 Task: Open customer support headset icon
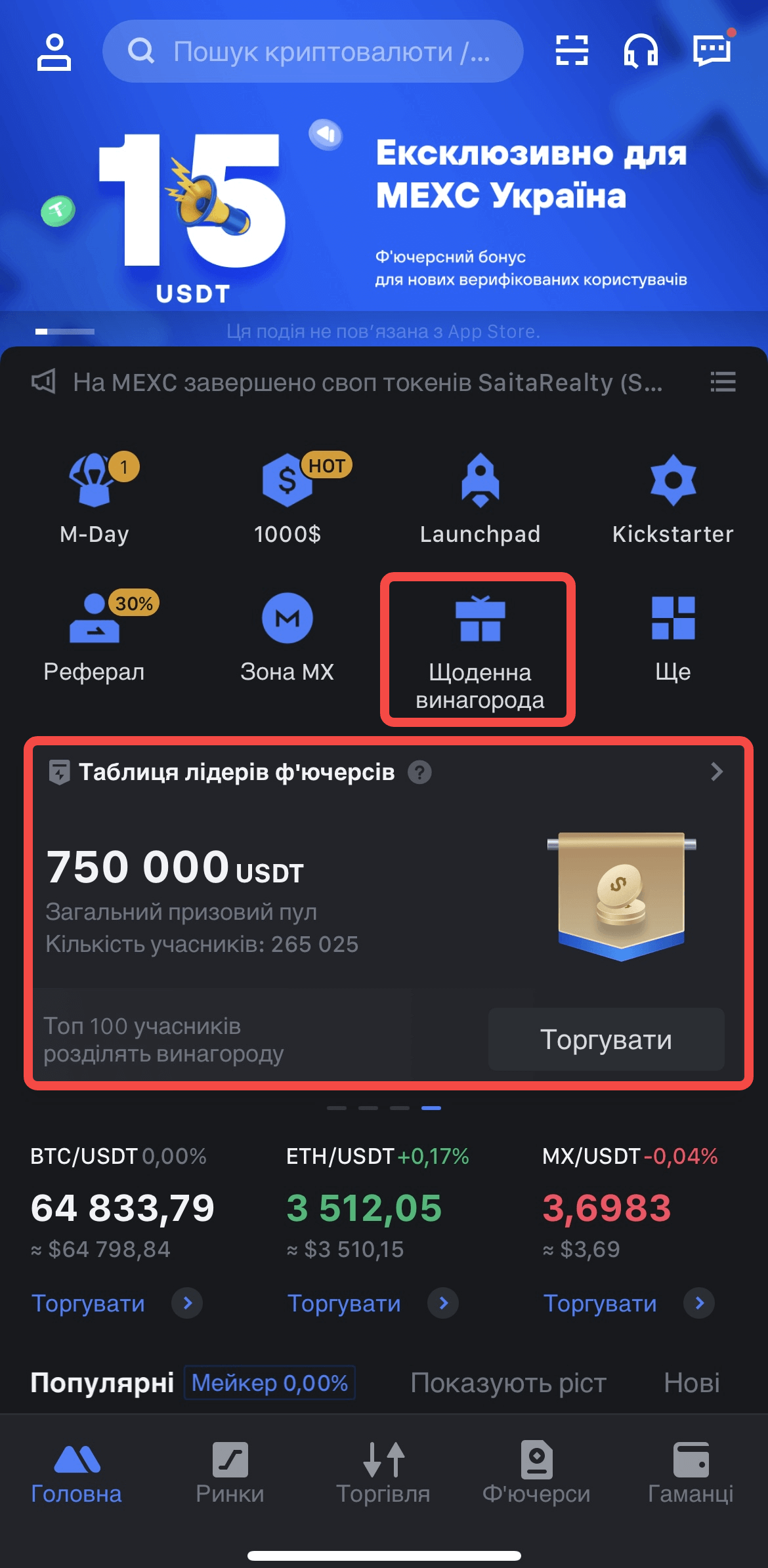pyautogui.click(x=641, y=51)
